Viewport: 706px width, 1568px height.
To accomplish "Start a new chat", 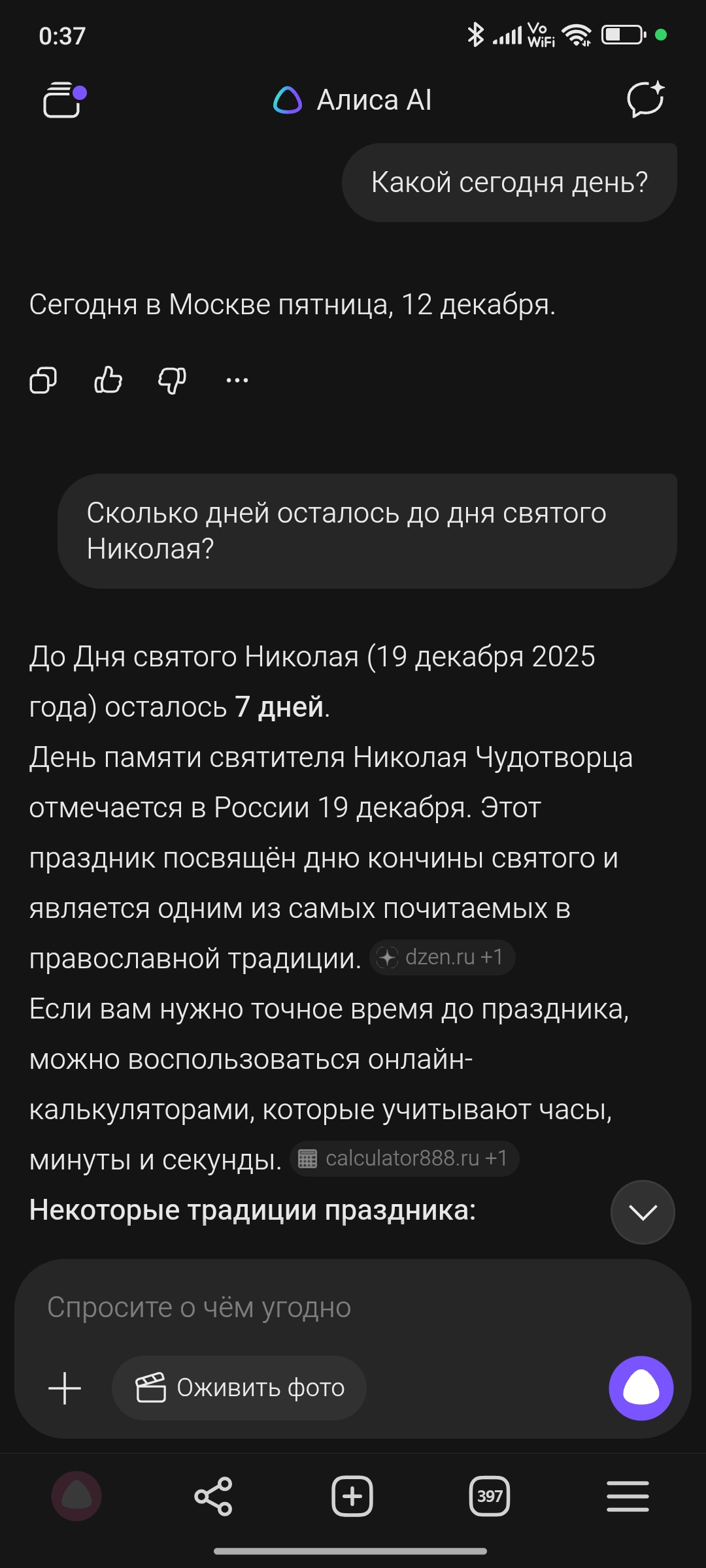I will pos(645,100).
